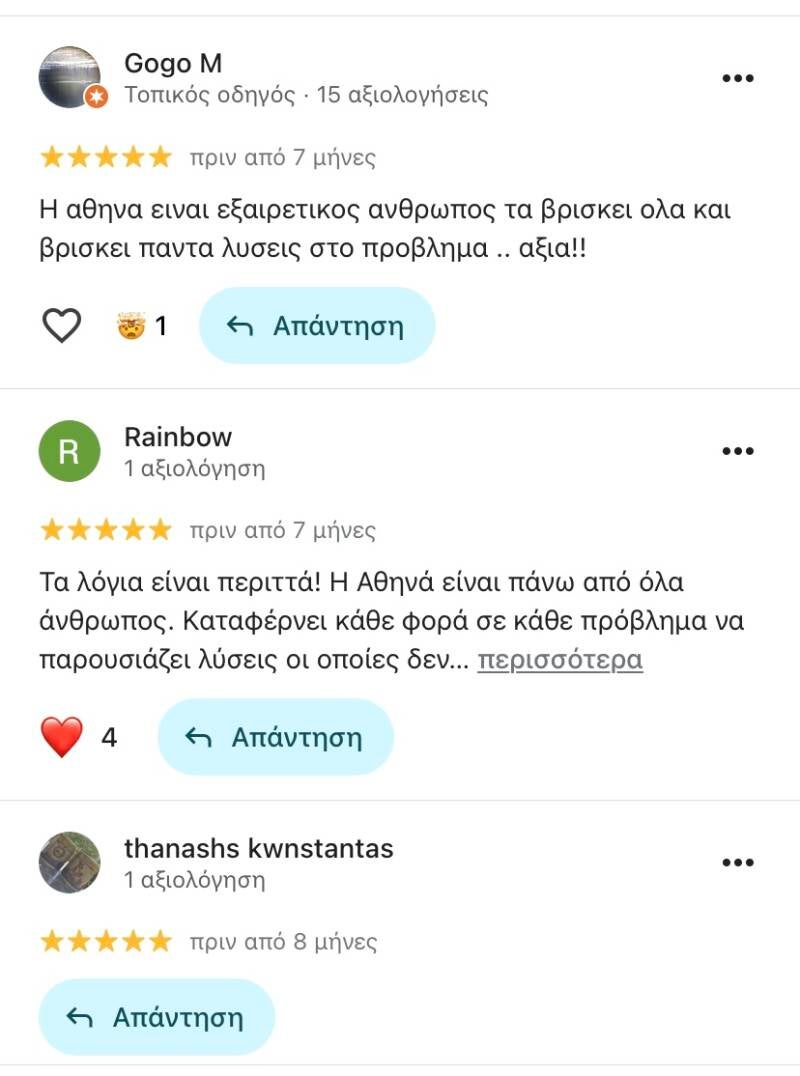
Task: Open overflow menu on Gogo M's review
Action: (738, 79)
